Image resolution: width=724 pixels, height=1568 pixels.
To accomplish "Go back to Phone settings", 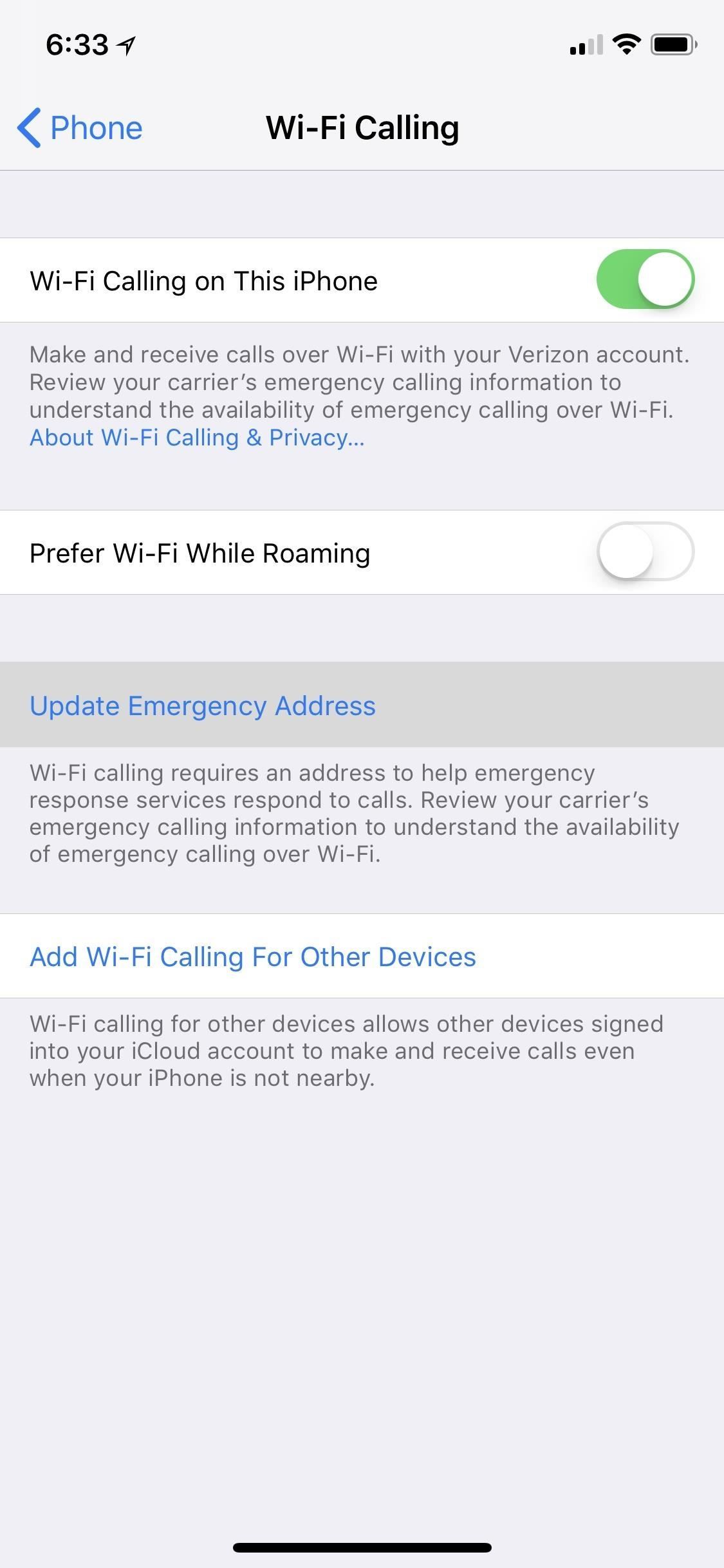I will 80,127.
